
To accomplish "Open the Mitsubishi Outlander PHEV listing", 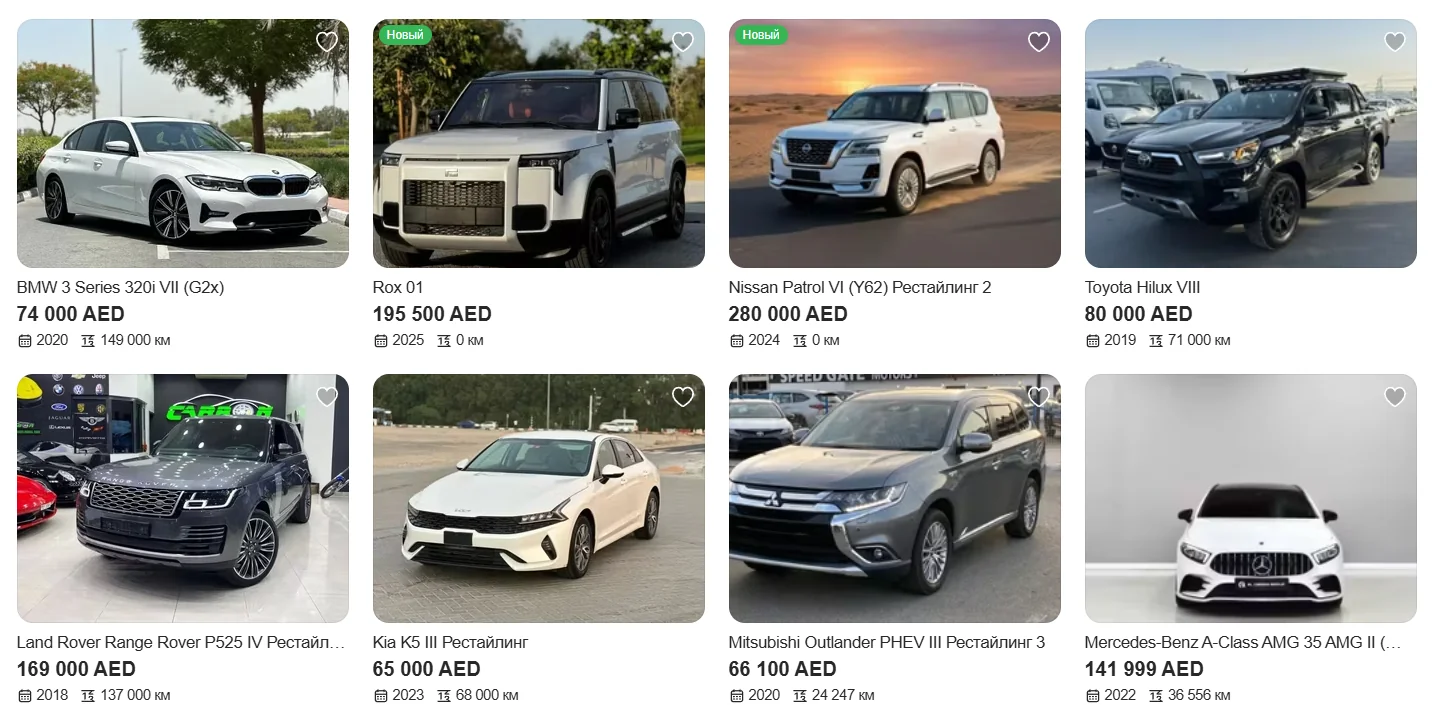I will point(886,642).
